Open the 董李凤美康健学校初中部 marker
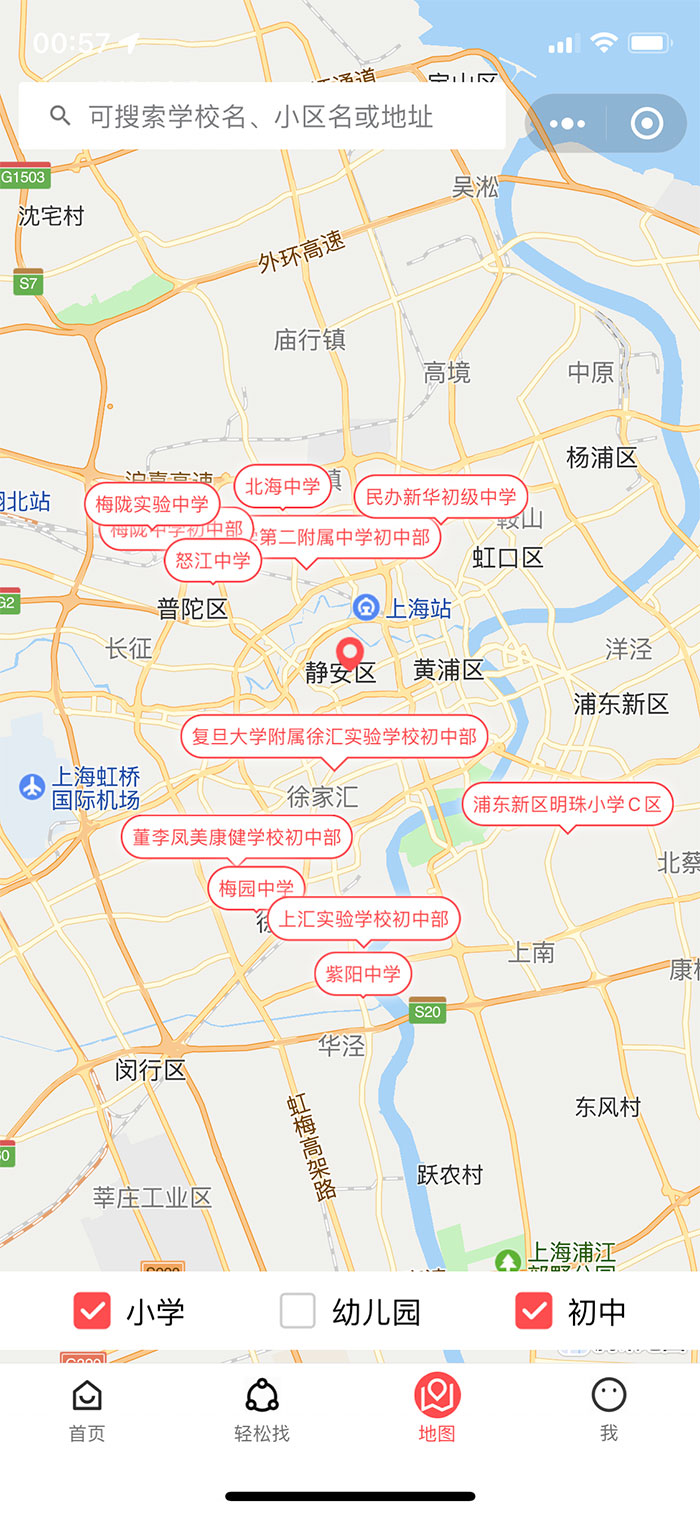The width and height of the screenshot is (700, 1516). click(236, 837)
